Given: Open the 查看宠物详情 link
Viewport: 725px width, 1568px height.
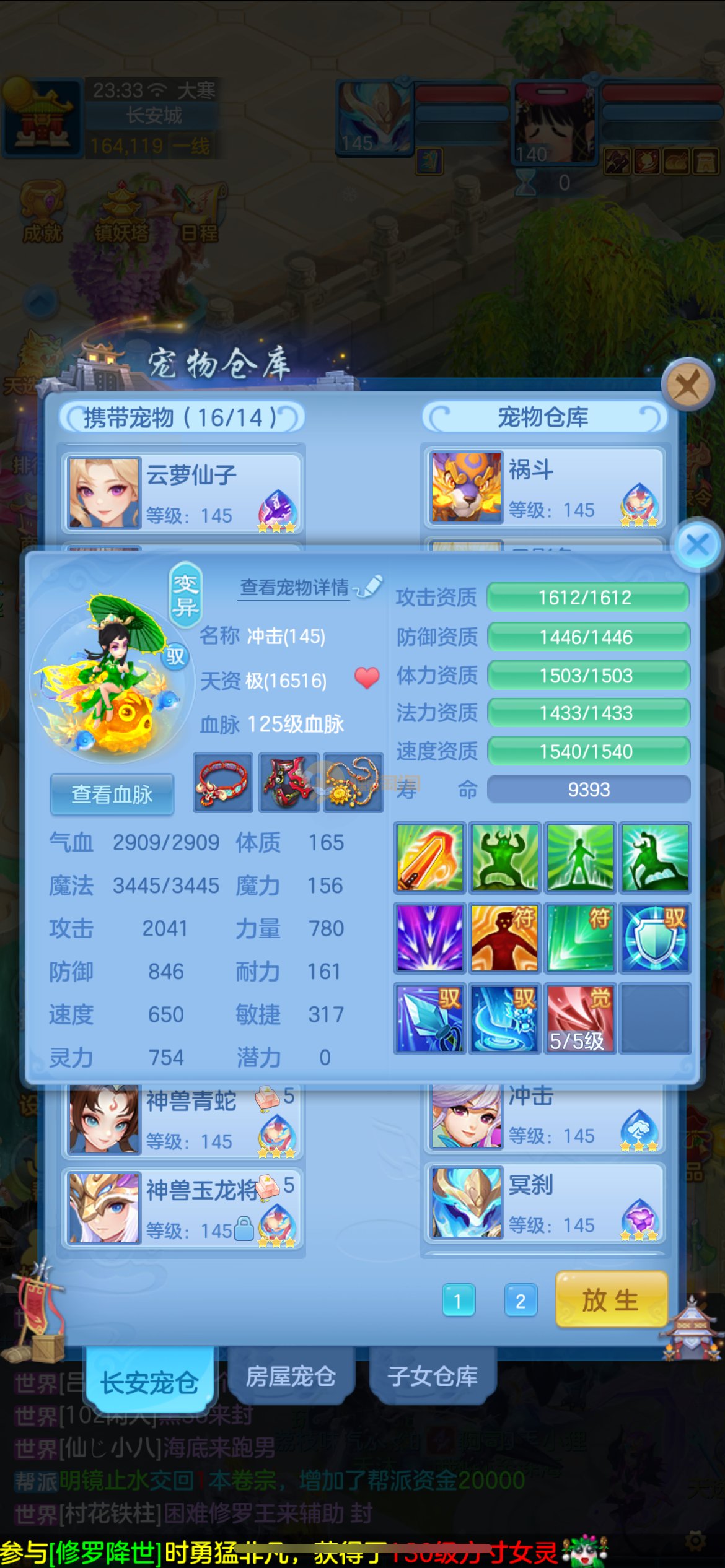Looking at the screenshot, I should tap(295, 587).
